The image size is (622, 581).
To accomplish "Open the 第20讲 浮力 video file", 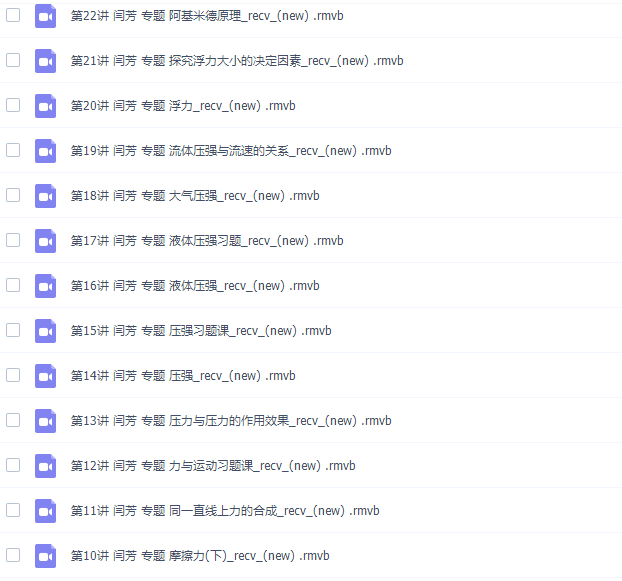I will 182,106.
